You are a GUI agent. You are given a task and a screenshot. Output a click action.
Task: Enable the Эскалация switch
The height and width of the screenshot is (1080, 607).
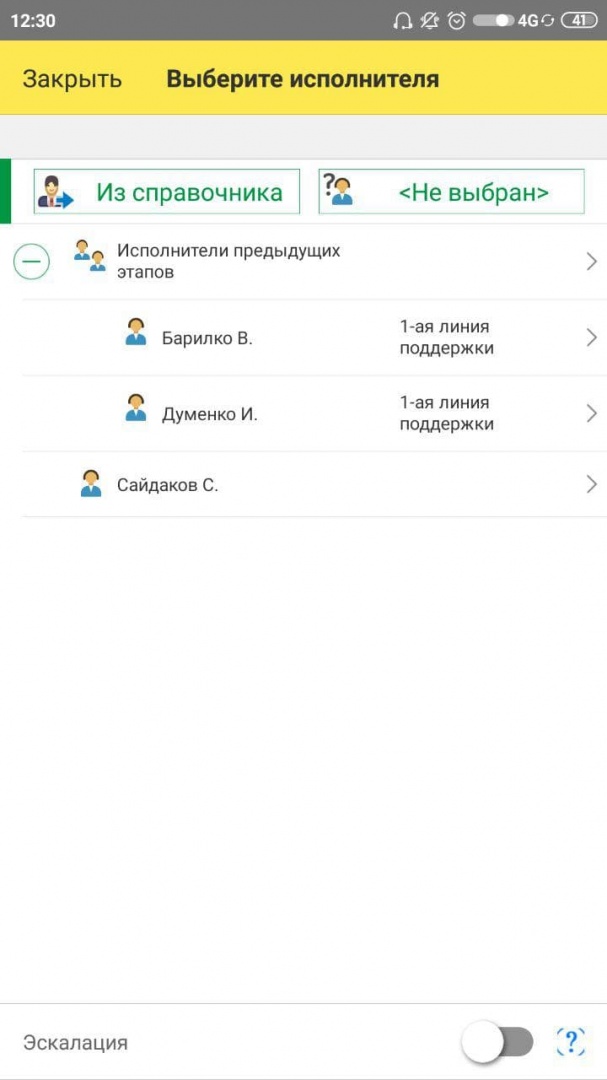[496, 1042]
